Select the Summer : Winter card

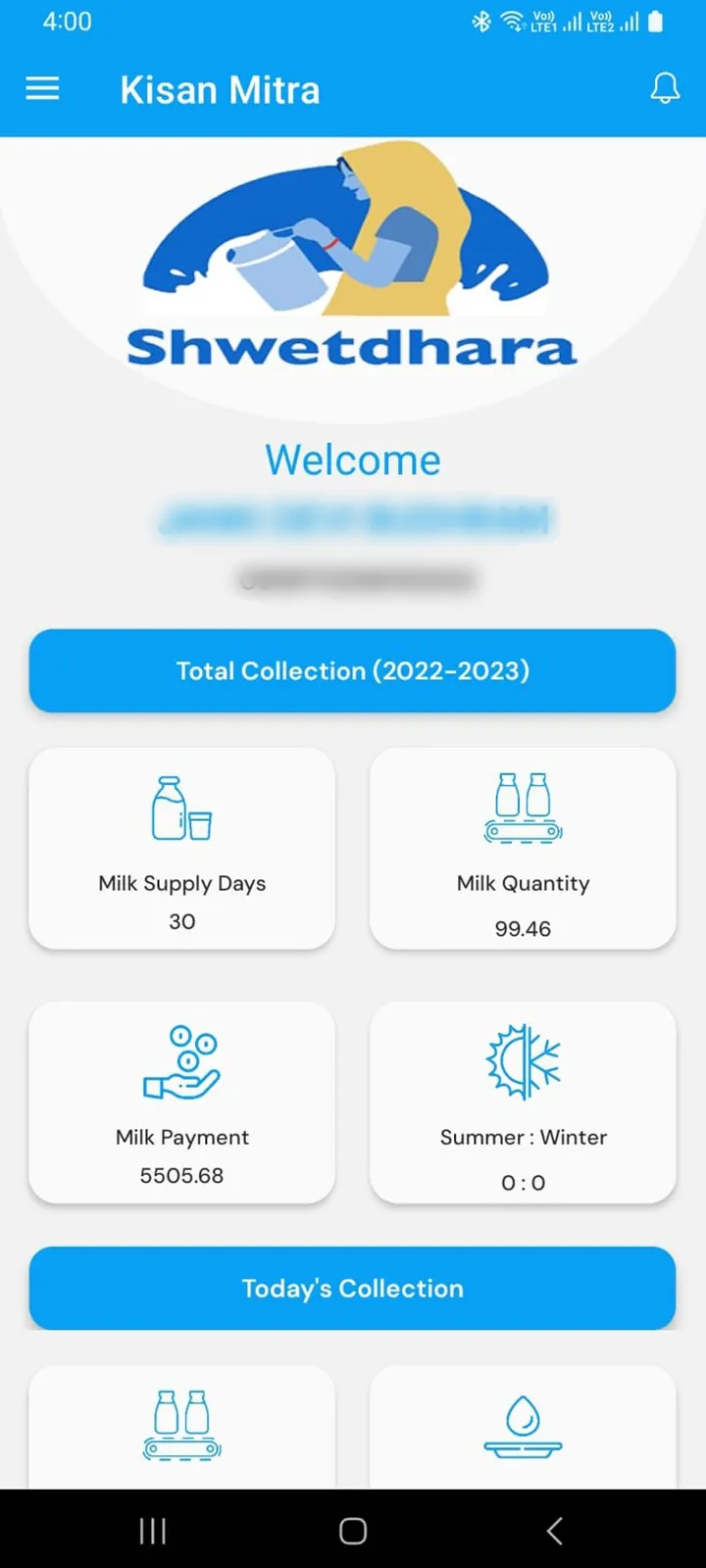(x=523, y=1102)
